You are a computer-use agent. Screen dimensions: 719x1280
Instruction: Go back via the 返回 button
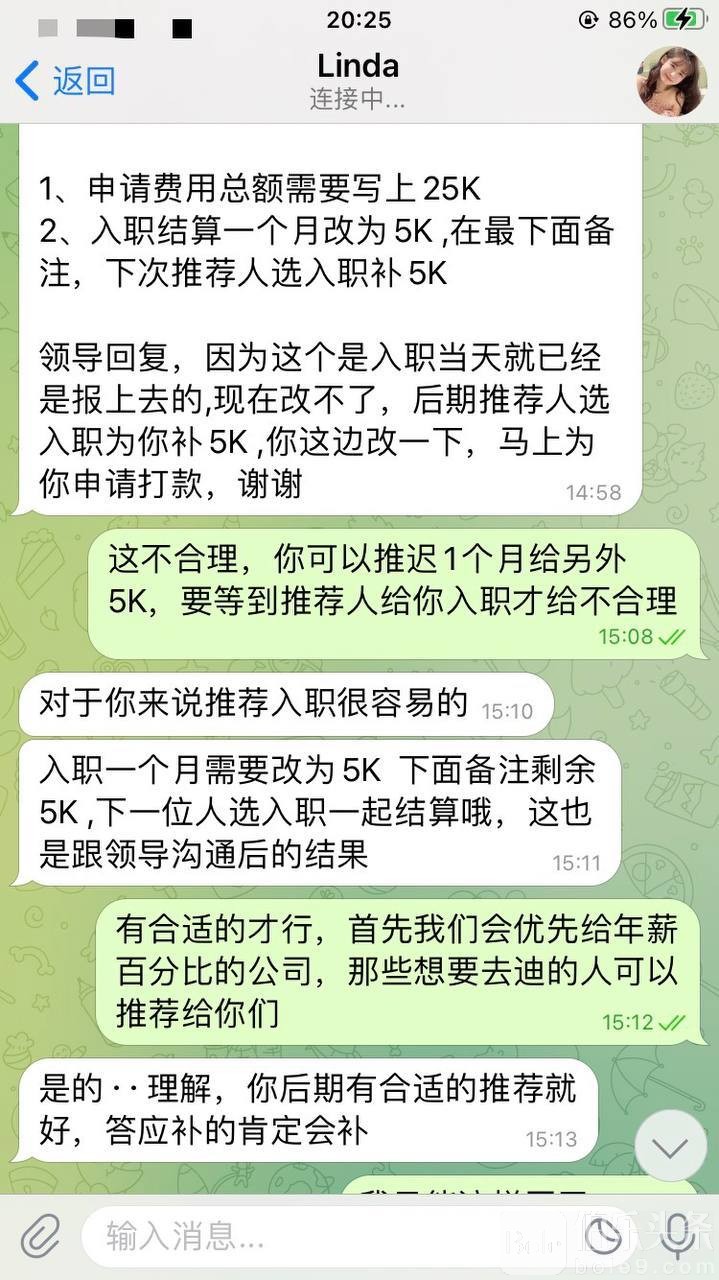65,81
